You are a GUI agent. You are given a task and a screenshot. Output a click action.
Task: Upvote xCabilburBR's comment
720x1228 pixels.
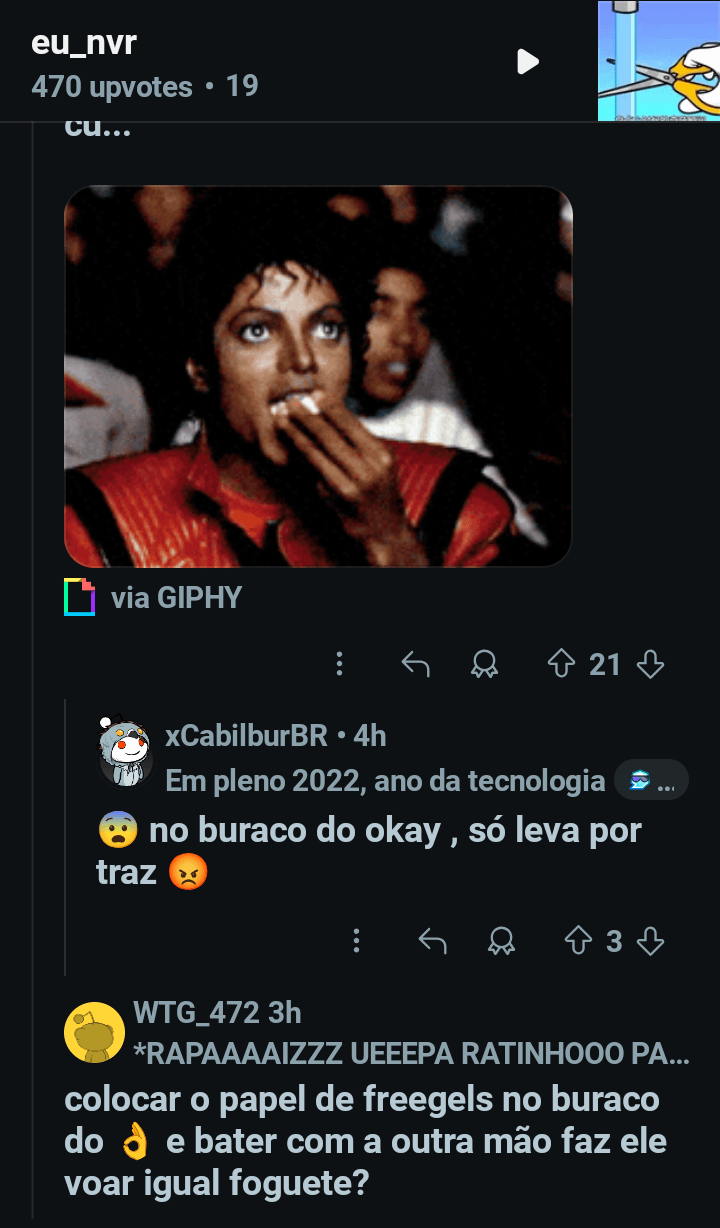click(x=579, y=941)
